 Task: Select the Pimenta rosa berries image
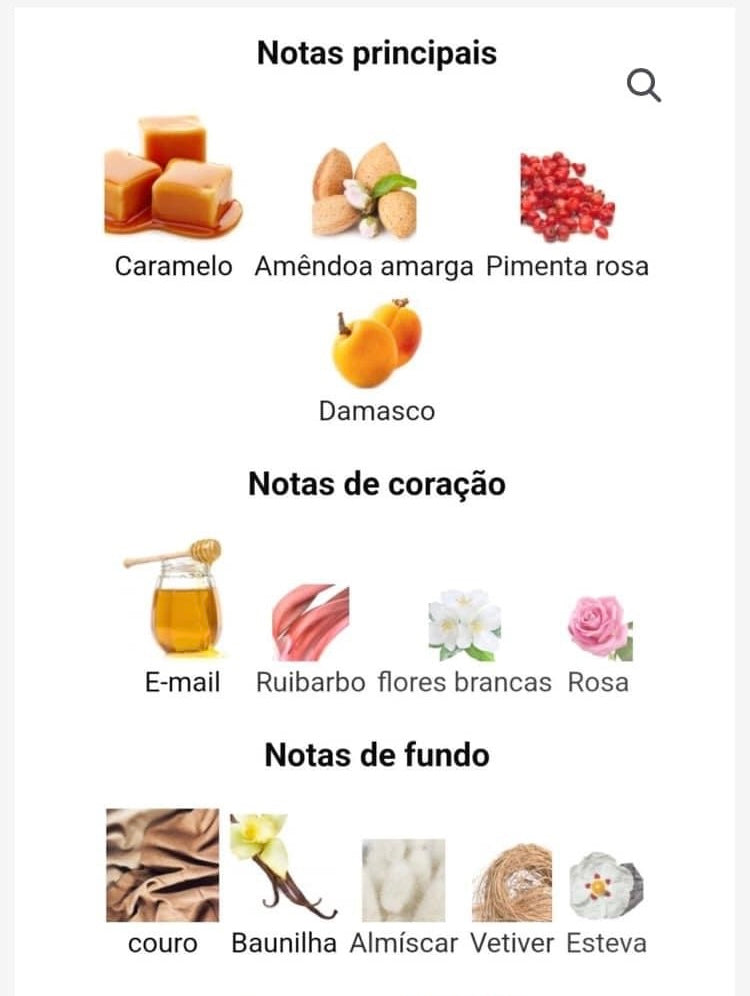(566, 193)
